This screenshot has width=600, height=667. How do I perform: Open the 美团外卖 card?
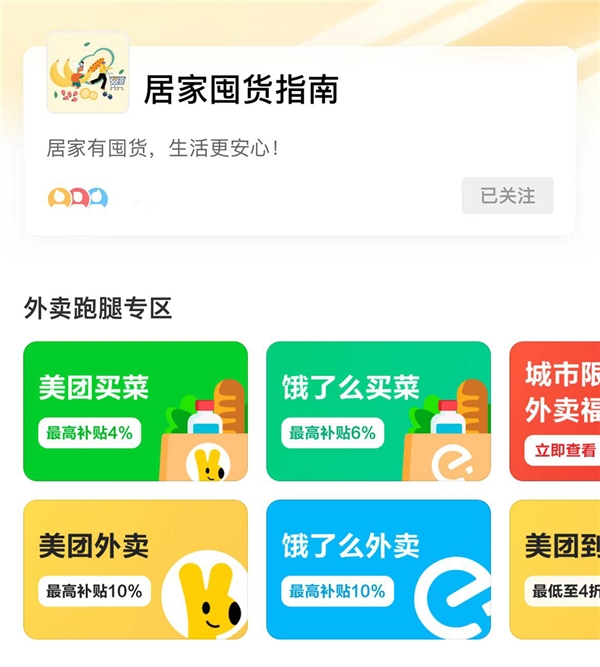click(135, 569)
